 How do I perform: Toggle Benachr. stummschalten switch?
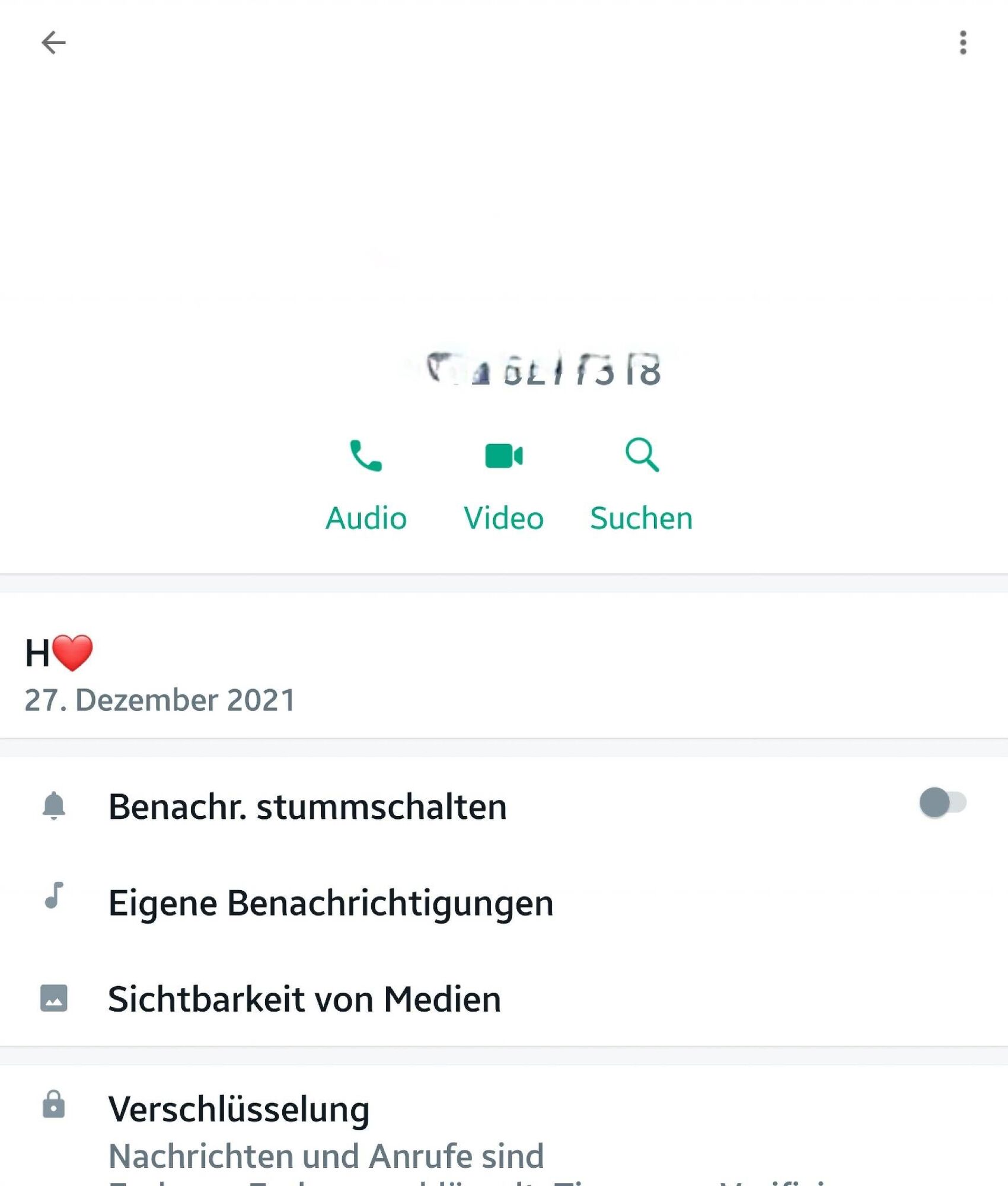[x=942, y=803]
